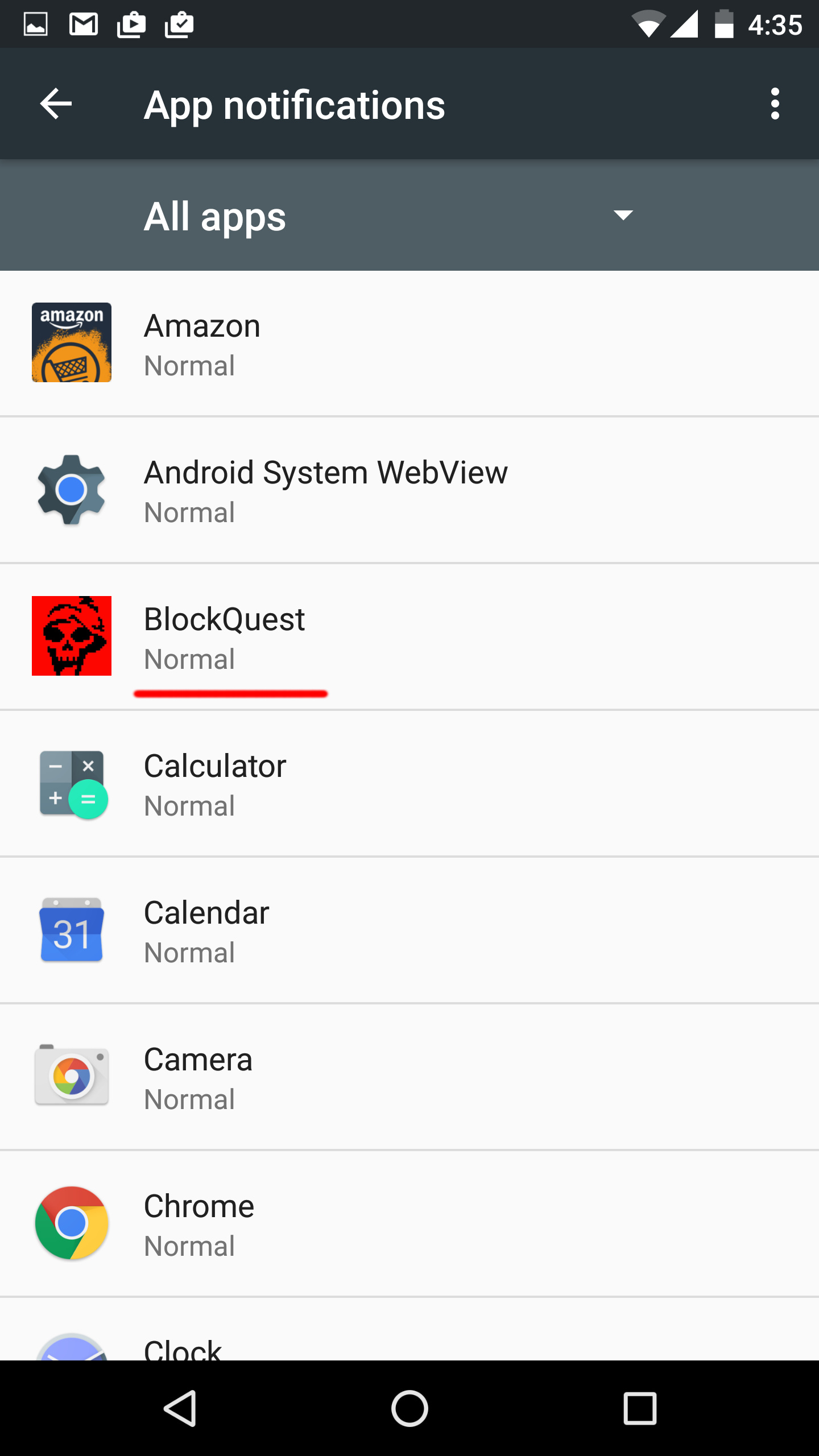Tap the system home button
819x1456 pixels.
409,1408
